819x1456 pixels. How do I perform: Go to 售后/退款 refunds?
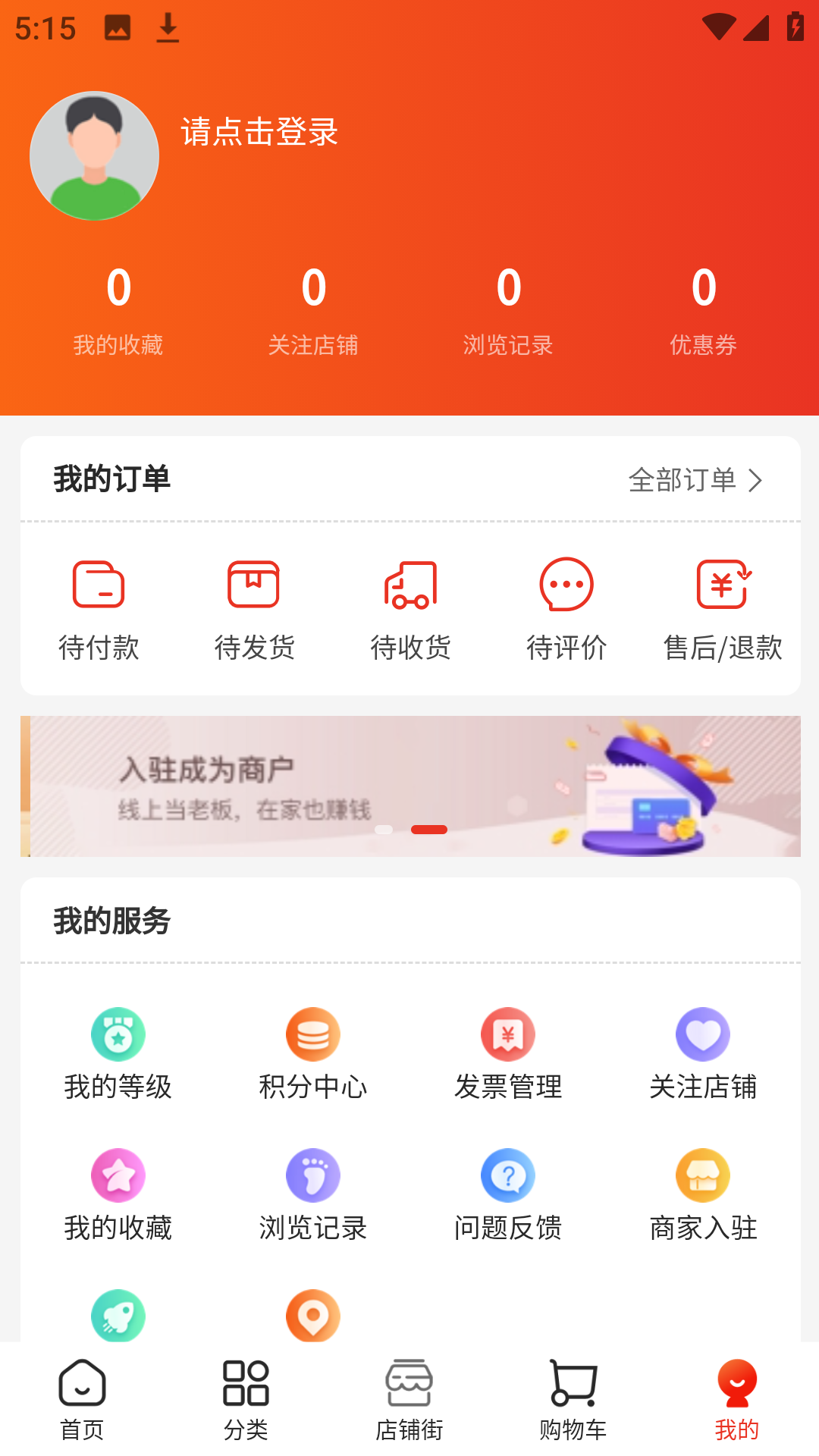point(722,610)
